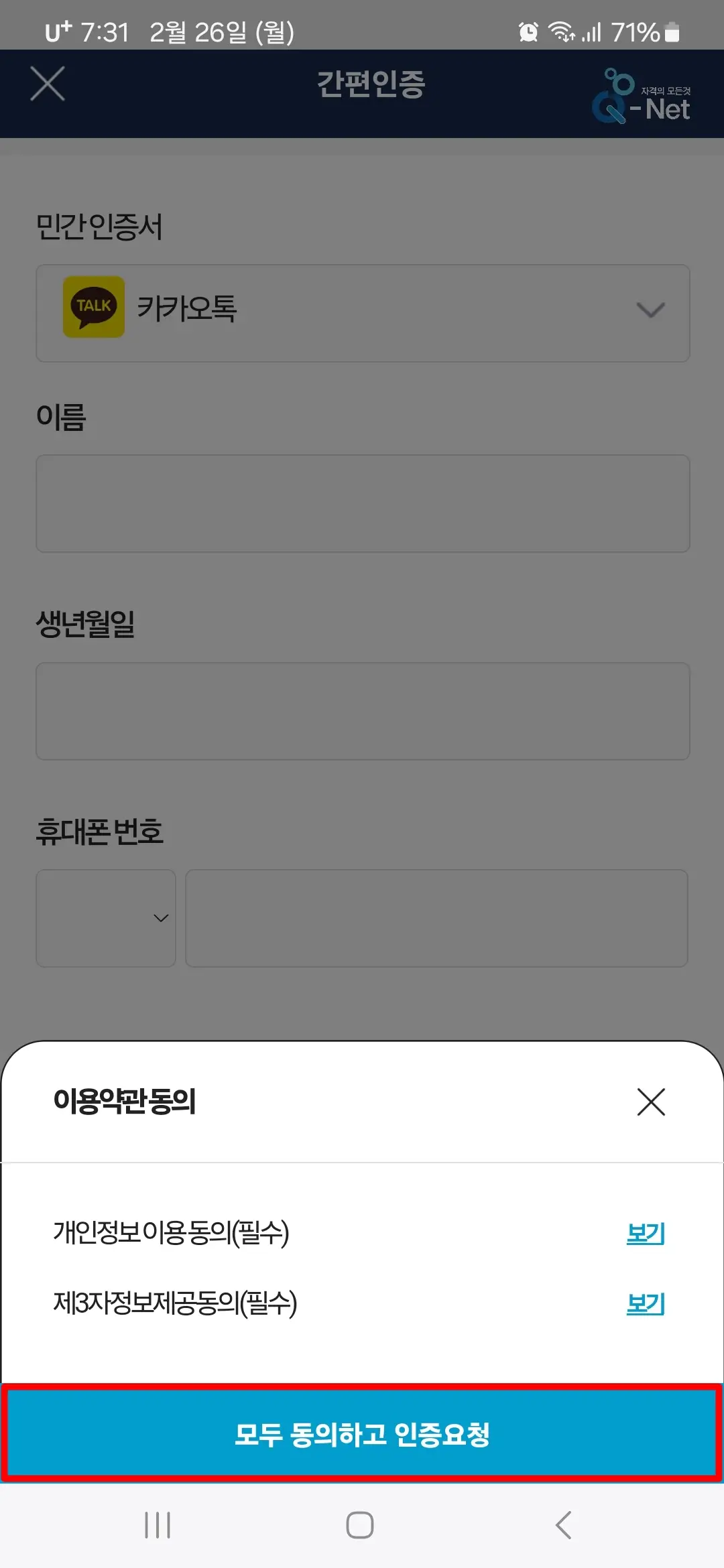Tap the Wi-Fi status icon
724x1568 pixels.
pyautogui.click(x=562, y=30)
